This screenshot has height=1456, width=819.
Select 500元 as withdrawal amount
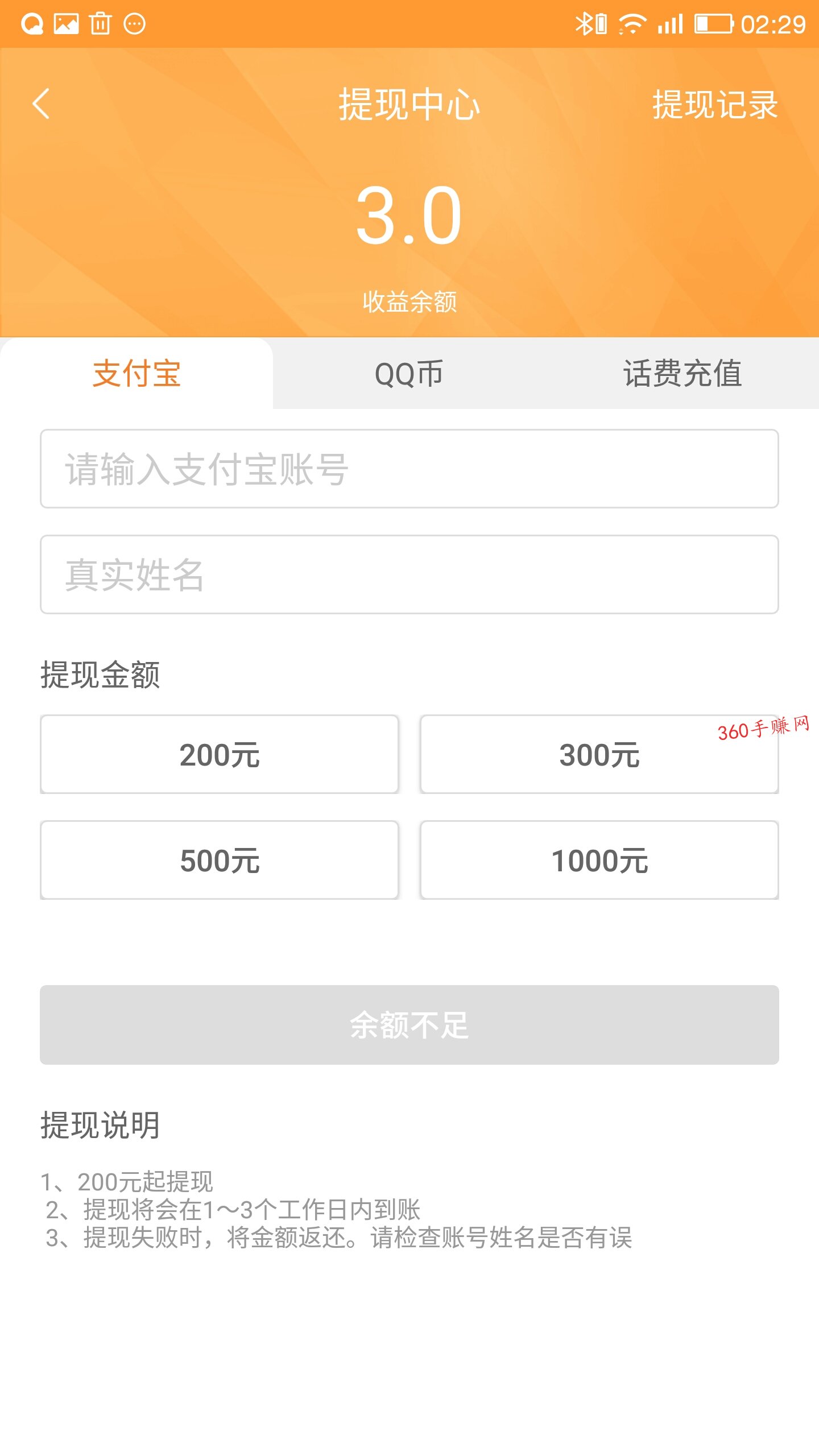coord(220,860)
